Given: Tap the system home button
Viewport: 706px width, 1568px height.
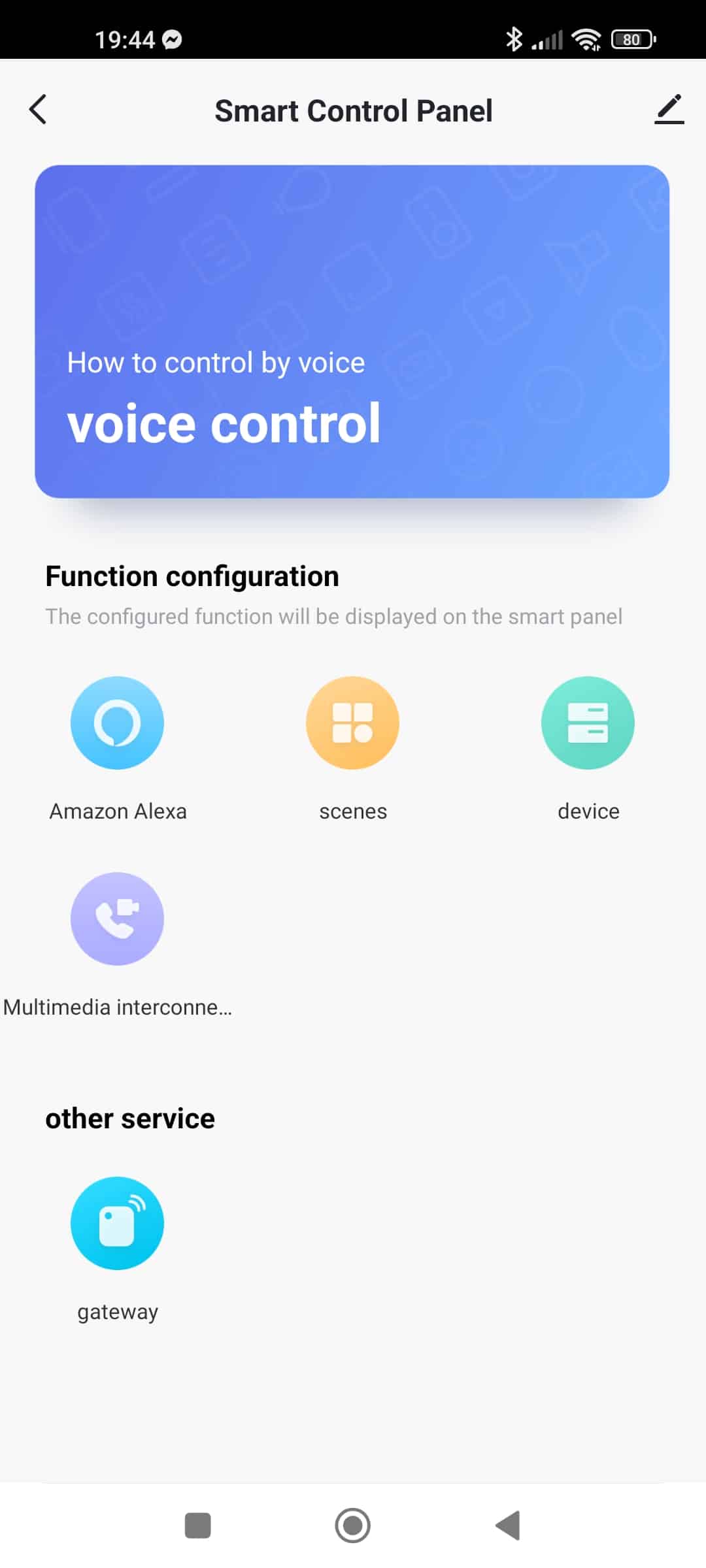Looking at the screenshot, I should 352,1526.
